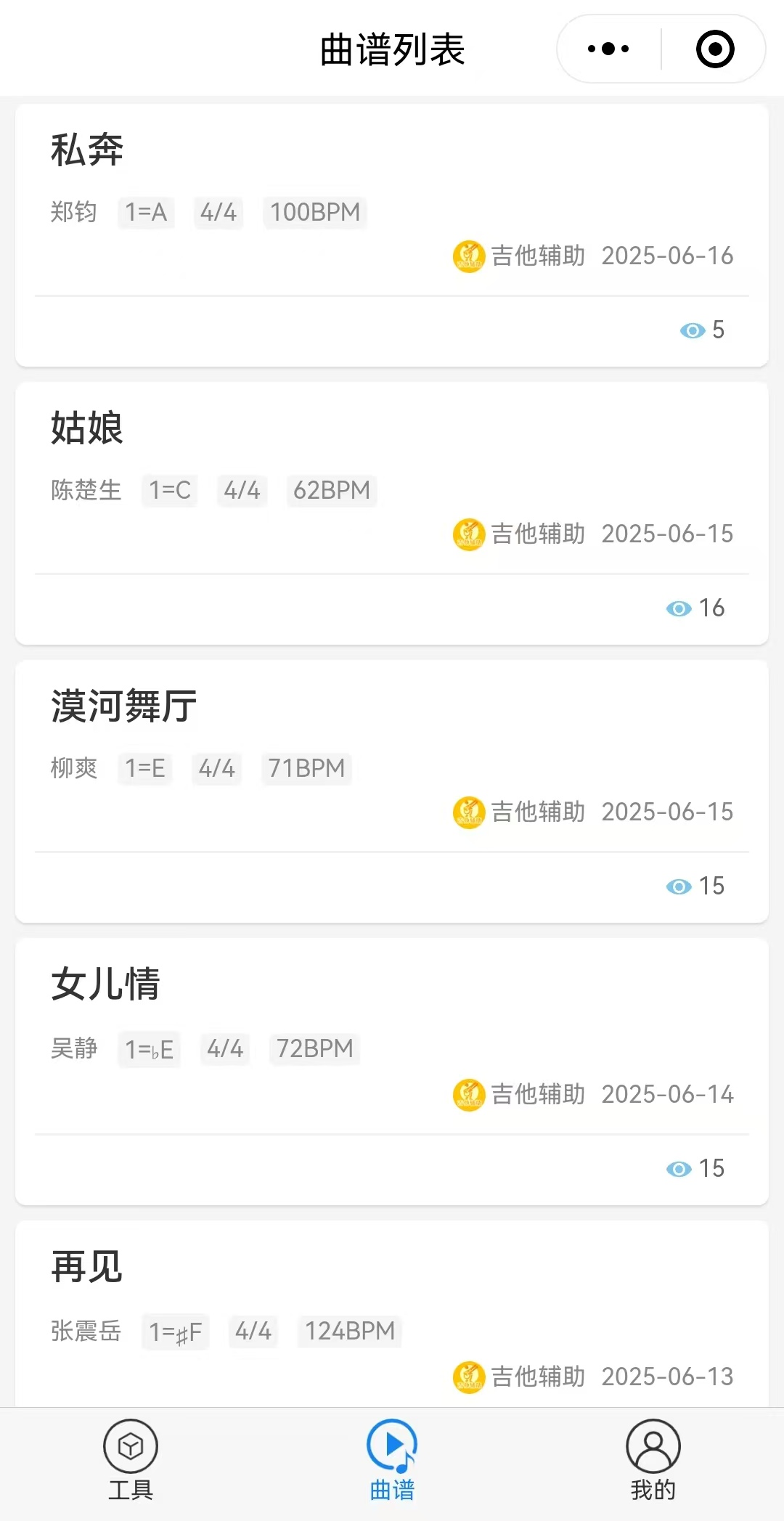784x1521 pixels.
Task: Open the mini program more options menu
Action: click(608, 49)
